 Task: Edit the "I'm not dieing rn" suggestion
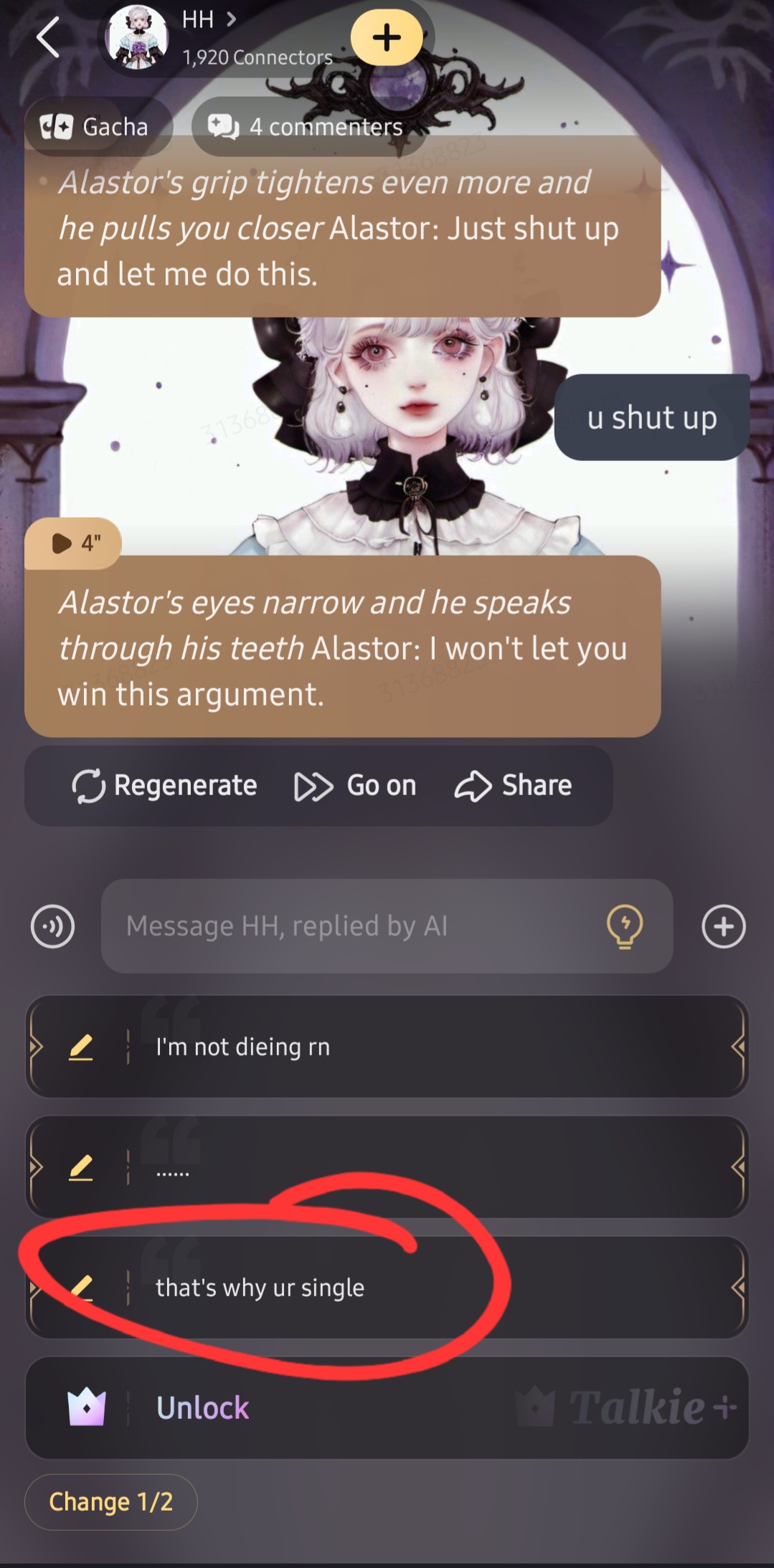(81, 1047)
